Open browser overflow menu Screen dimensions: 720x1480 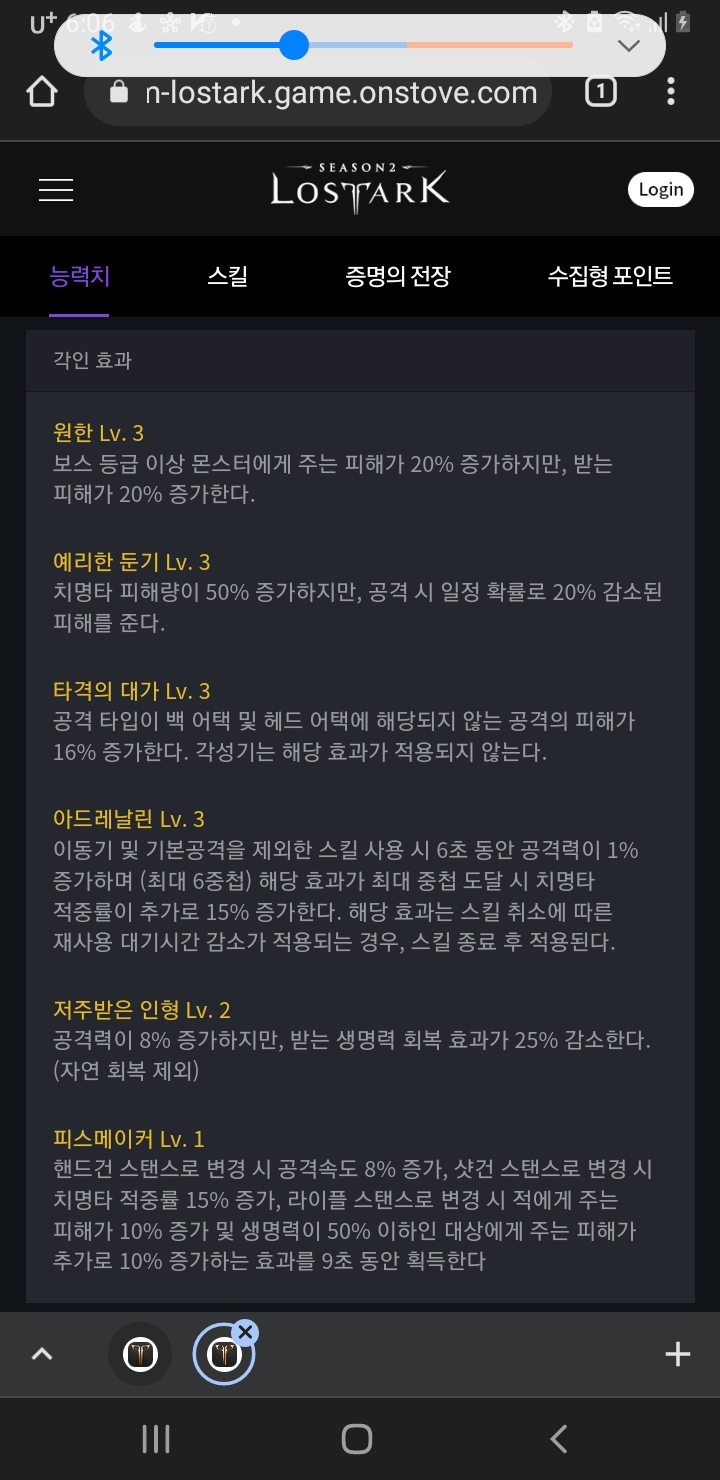coord(671,93)
